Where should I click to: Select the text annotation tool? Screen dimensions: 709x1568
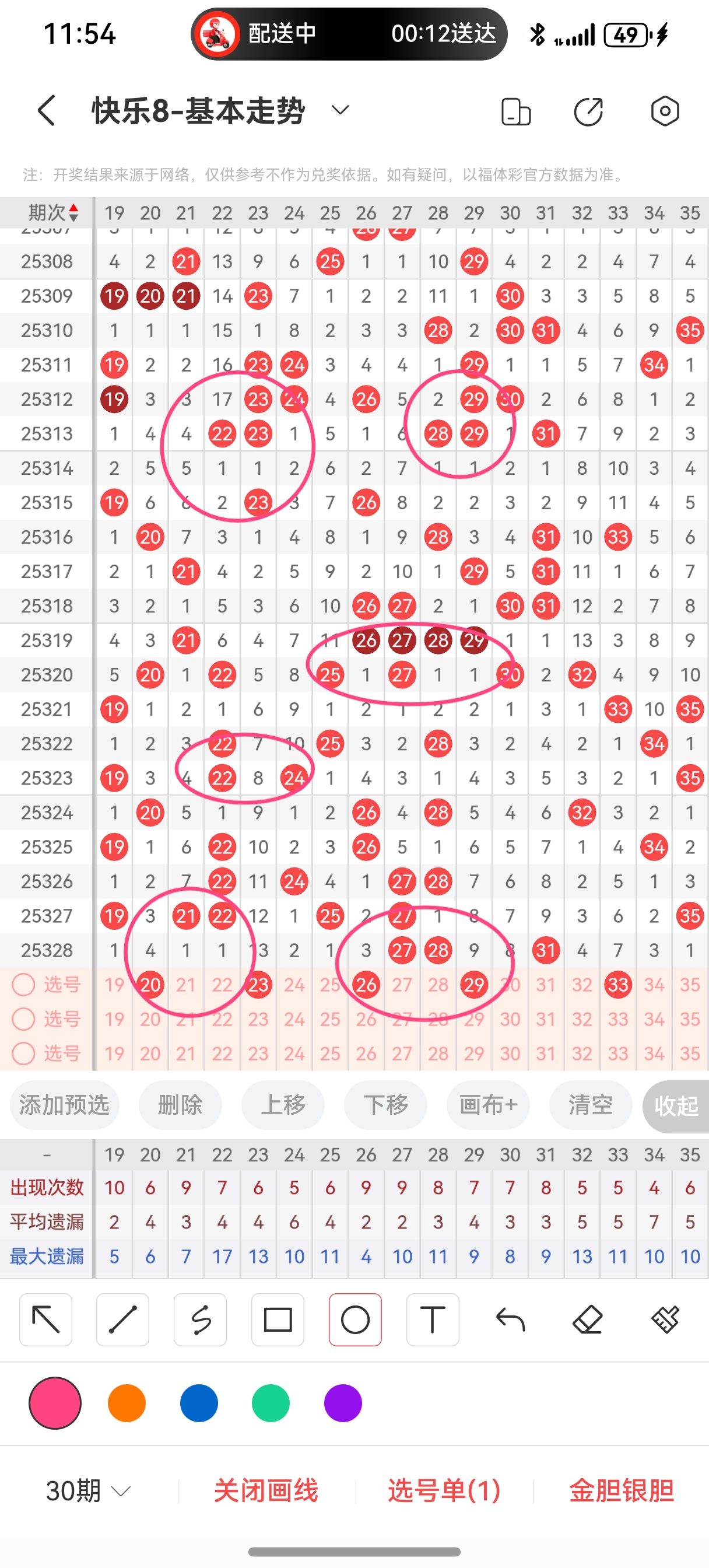[x=432, y=1319]
